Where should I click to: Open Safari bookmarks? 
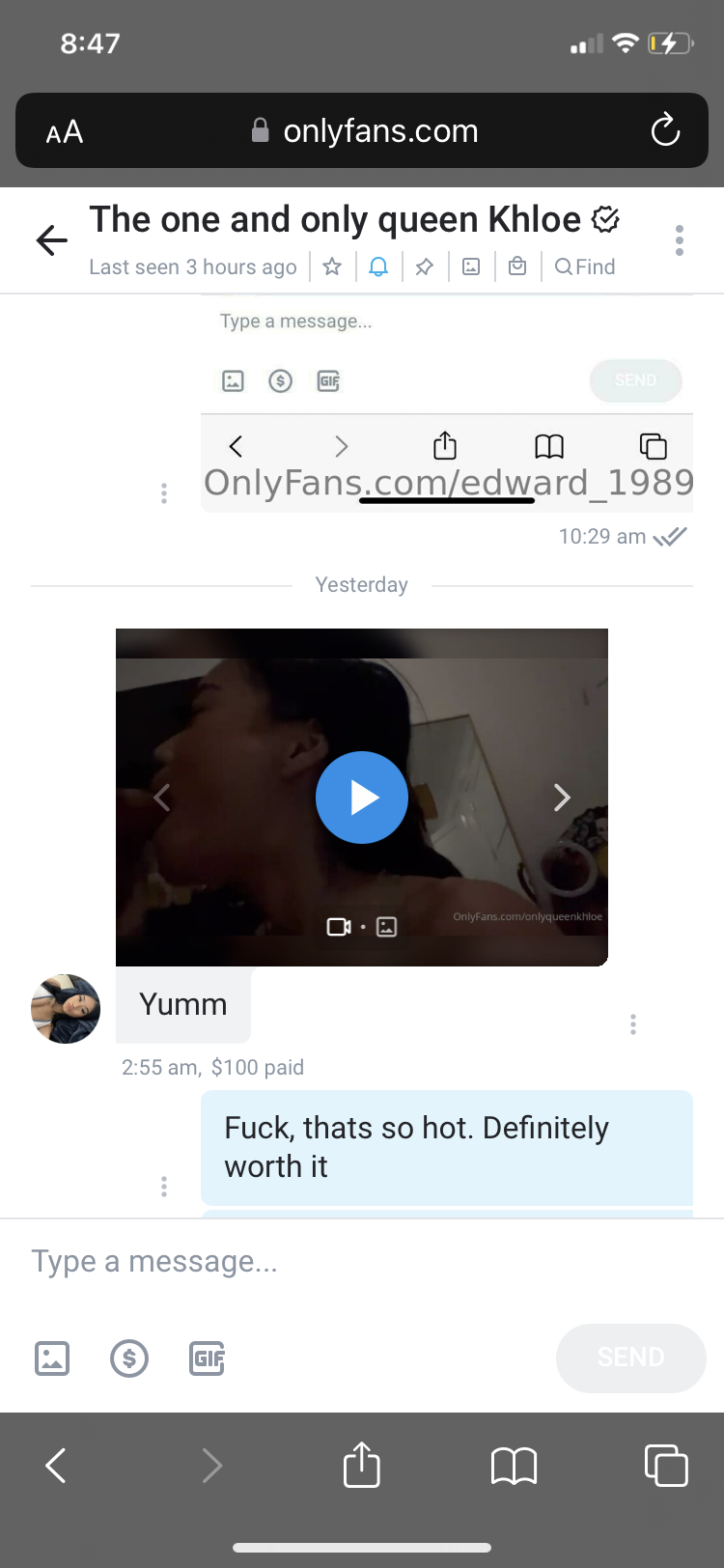(514, 1465)
